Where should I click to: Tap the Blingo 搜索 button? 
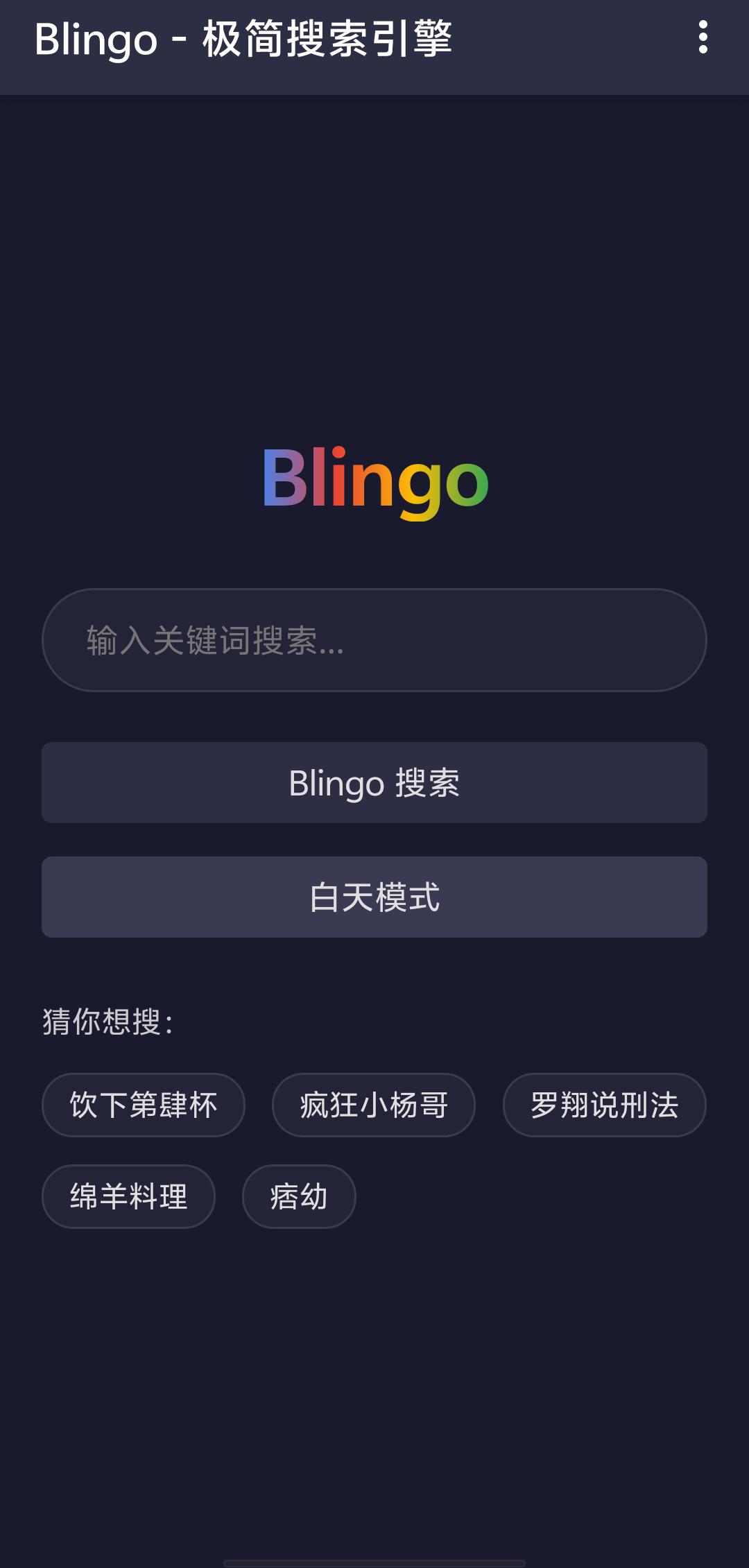pos(374,782)
